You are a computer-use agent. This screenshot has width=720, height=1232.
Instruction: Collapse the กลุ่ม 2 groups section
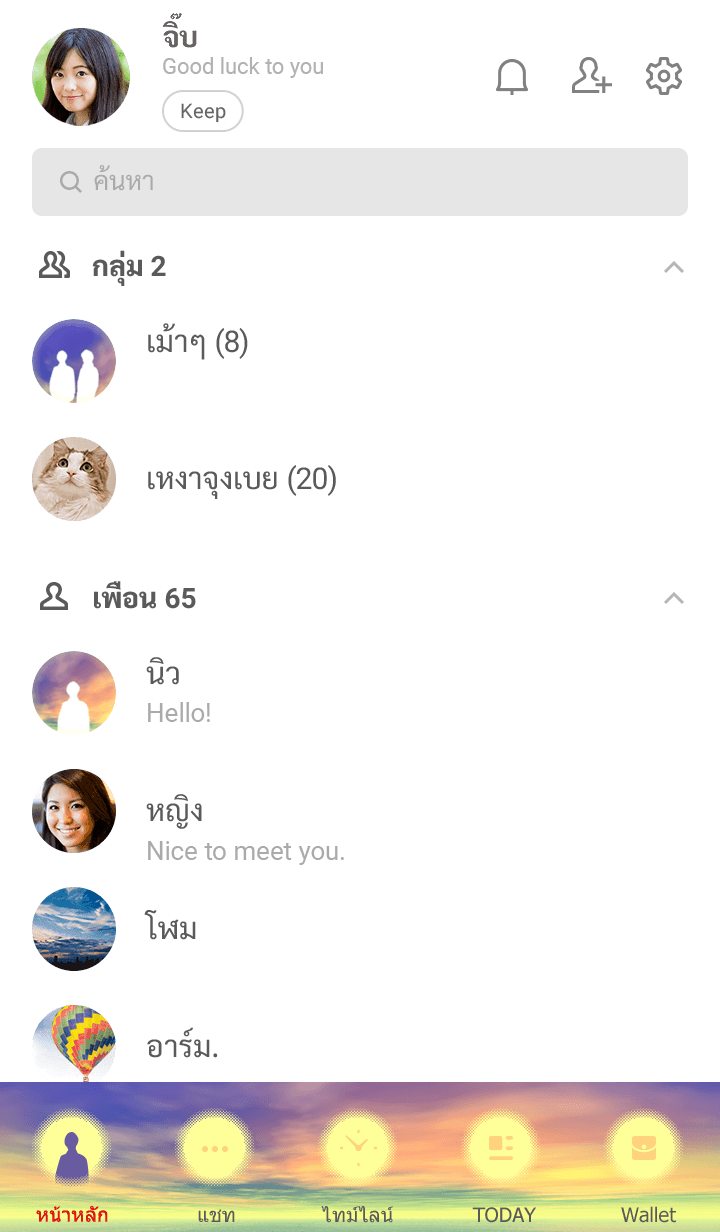[x=674, y=267]
